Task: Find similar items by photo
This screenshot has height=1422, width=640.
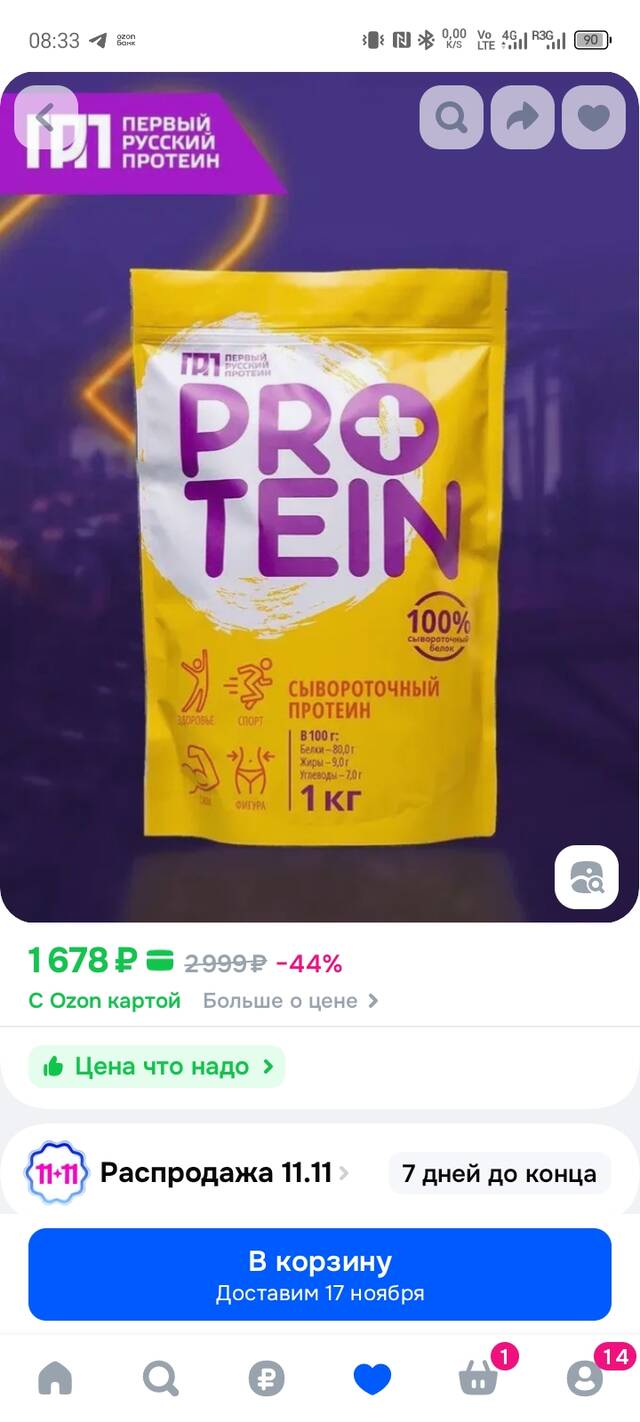Action: pyautogui.click(x=587, y=877)
